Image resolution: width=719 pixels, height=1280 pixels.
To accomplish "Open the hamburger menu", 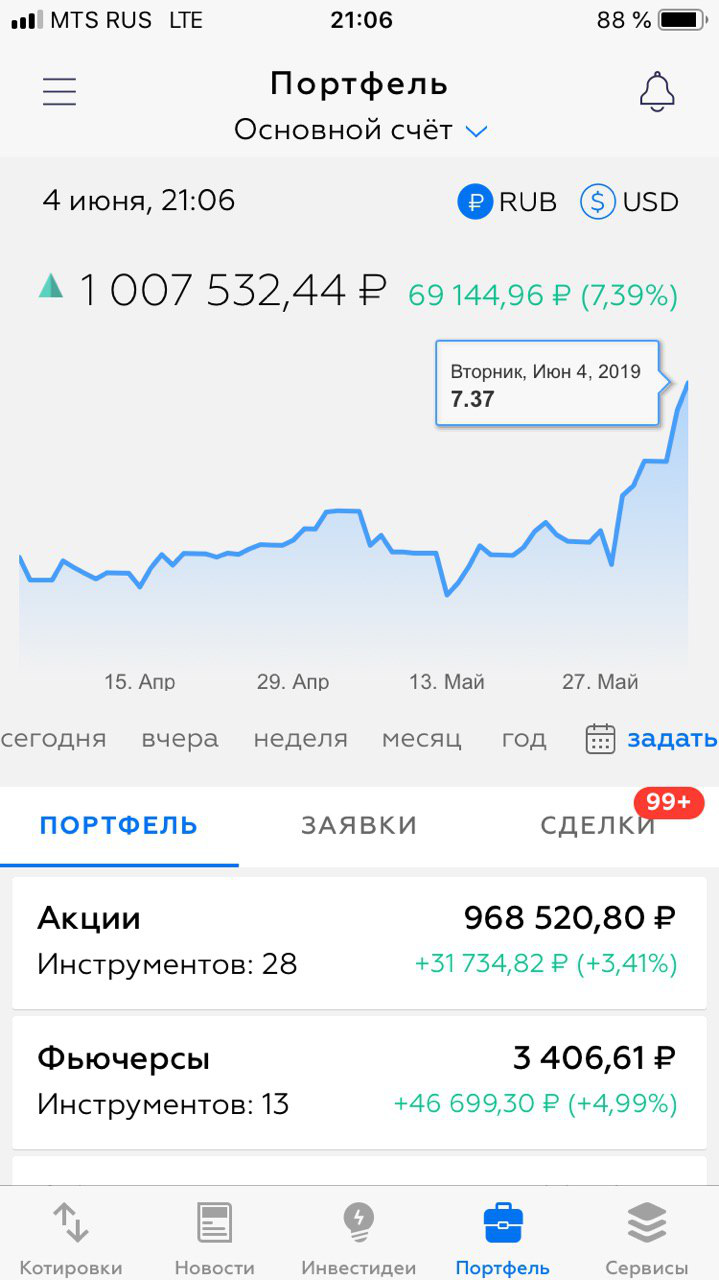I will 59,92.
